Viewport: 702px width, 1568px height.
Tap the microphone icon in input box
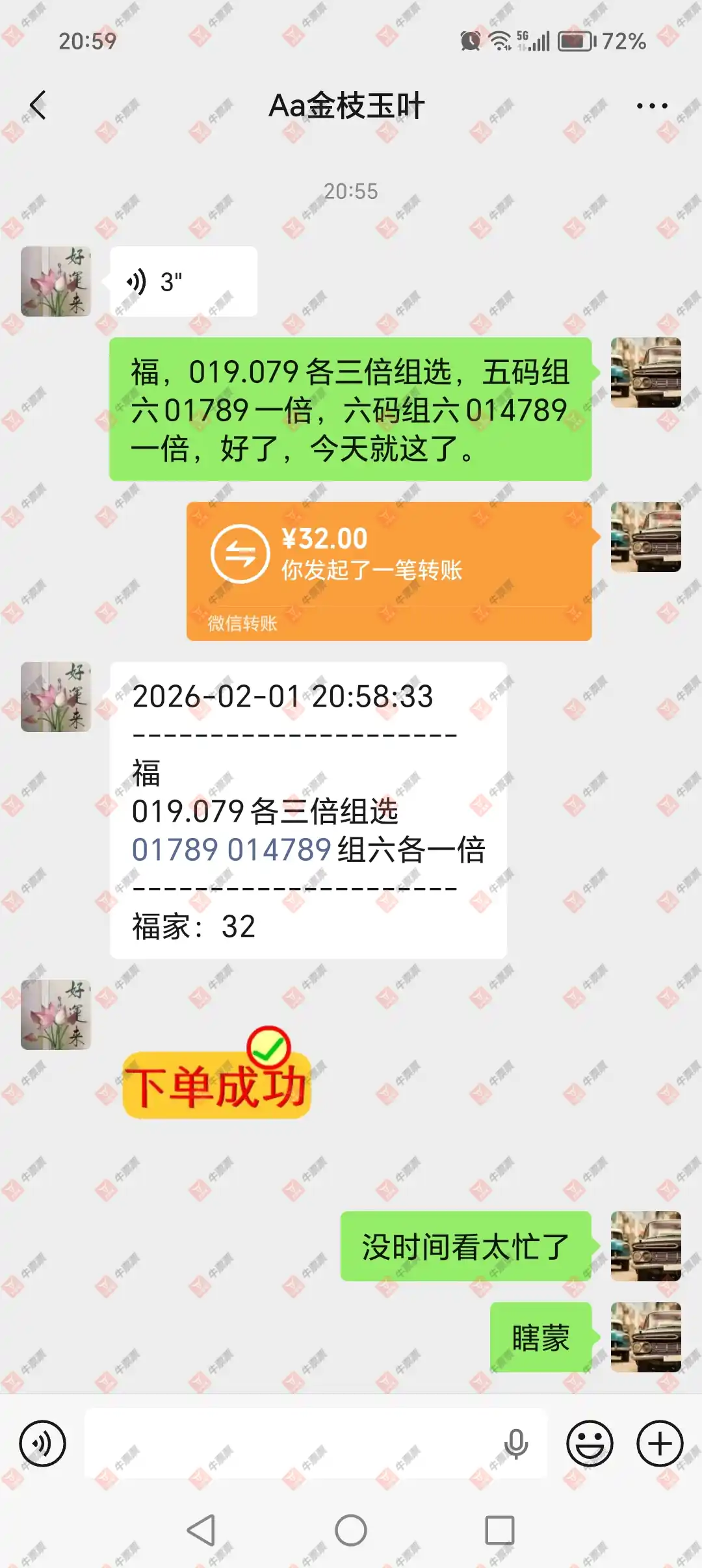coord(516,1444)
